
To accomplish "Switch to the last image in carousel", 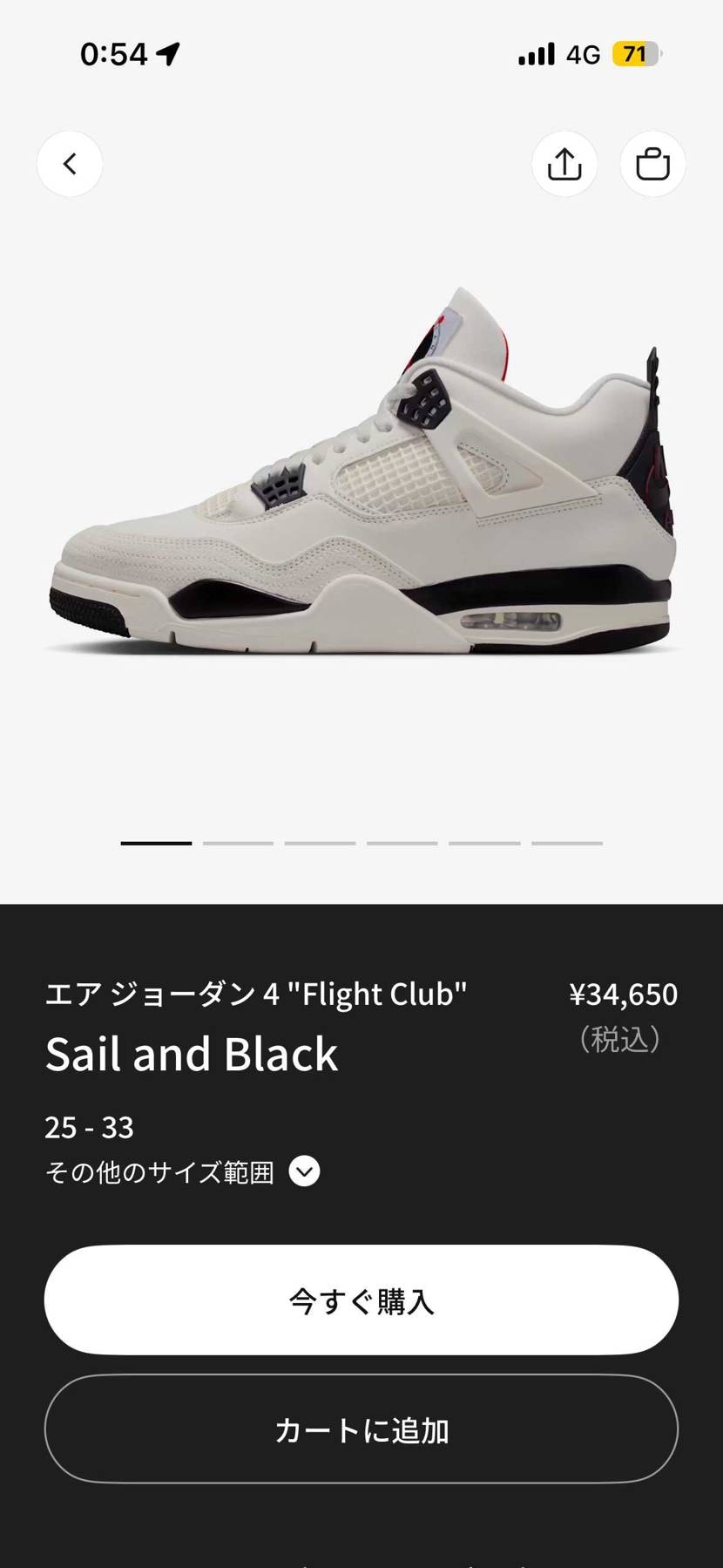I will click(x=564, y=843).
